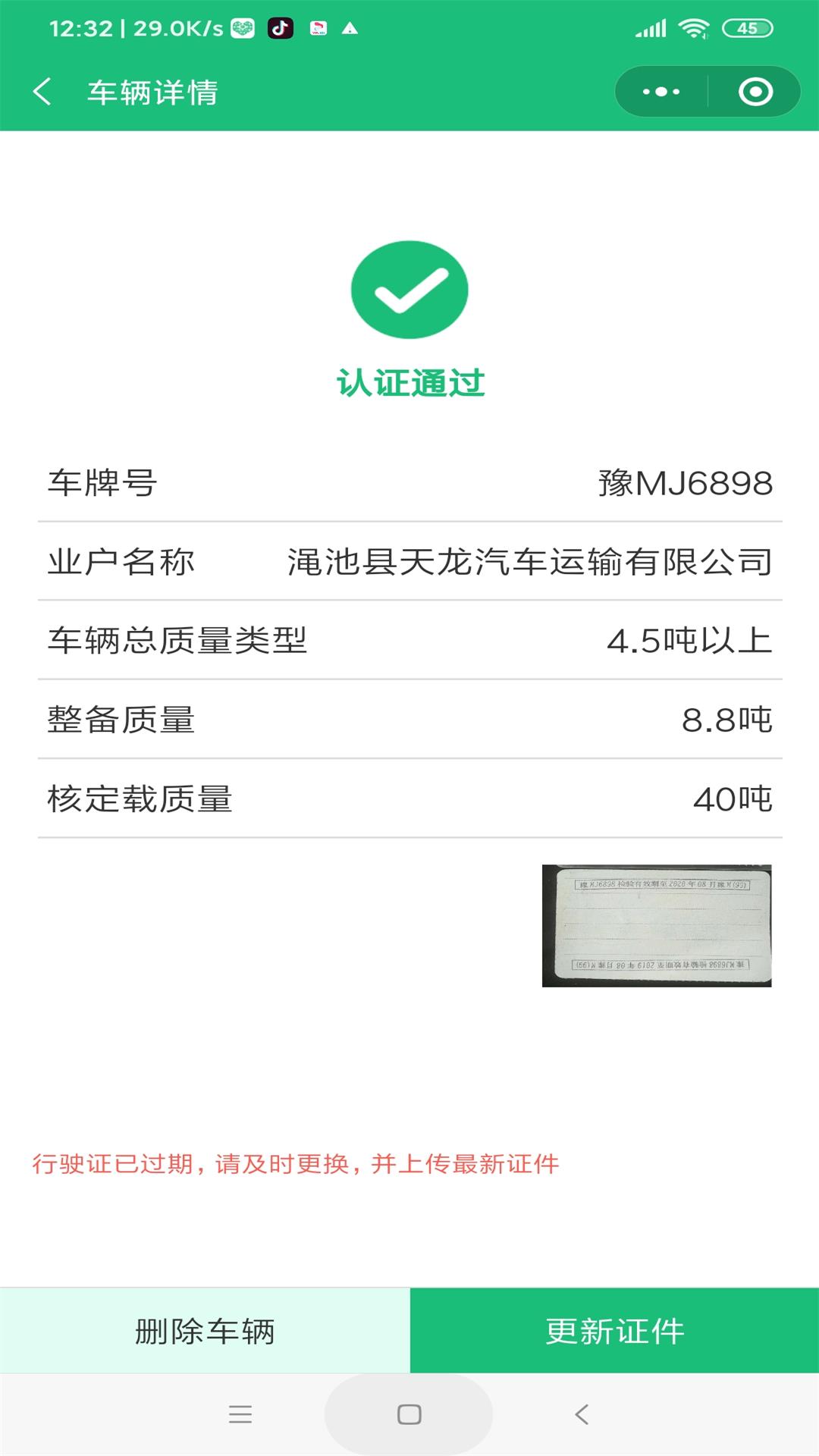Tap the back arrow beside 车辆详情
The height and width of the screenshot is (1456, 819).
(43, 92)
